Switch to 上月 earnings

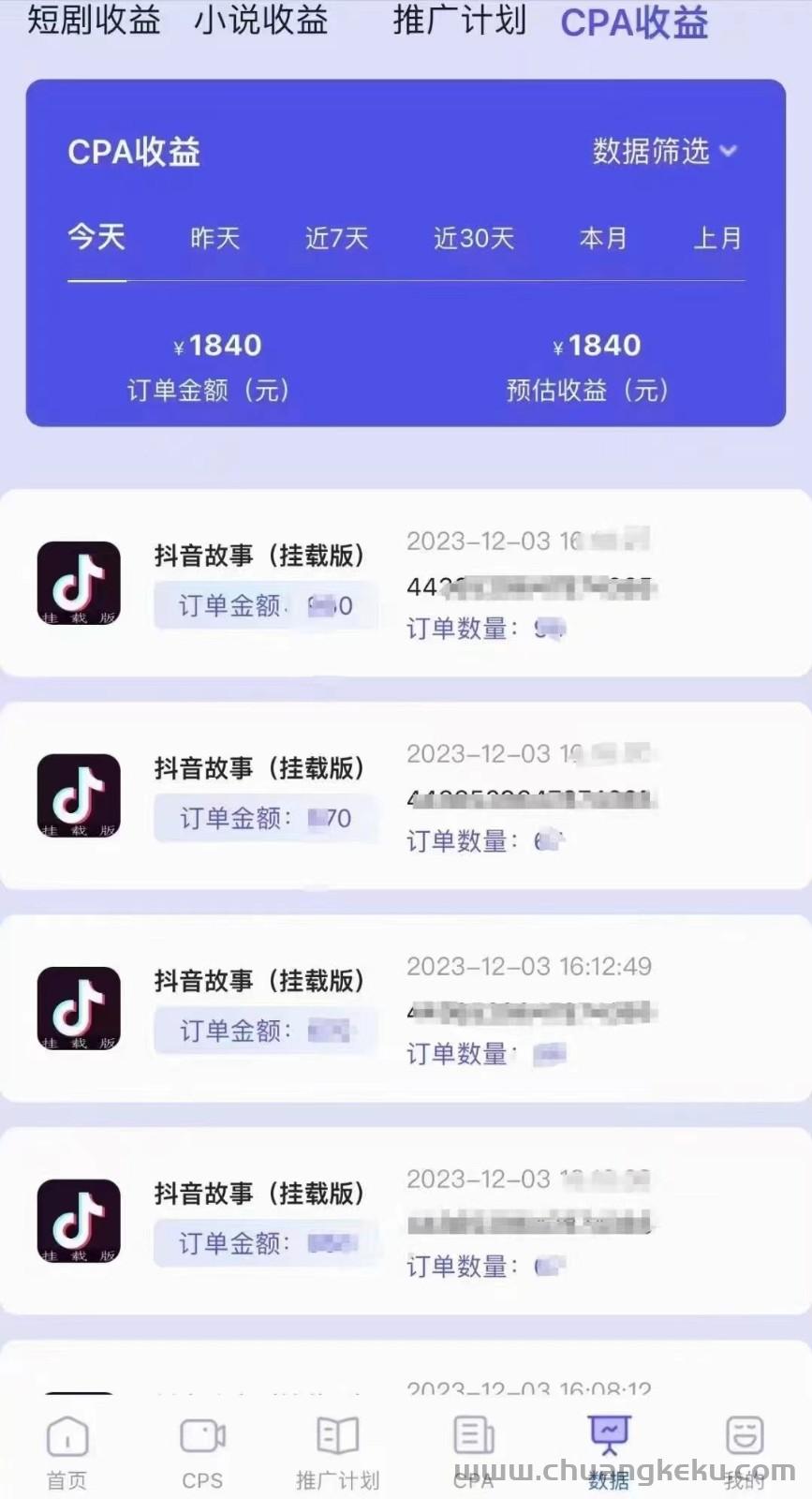point(717,238)
